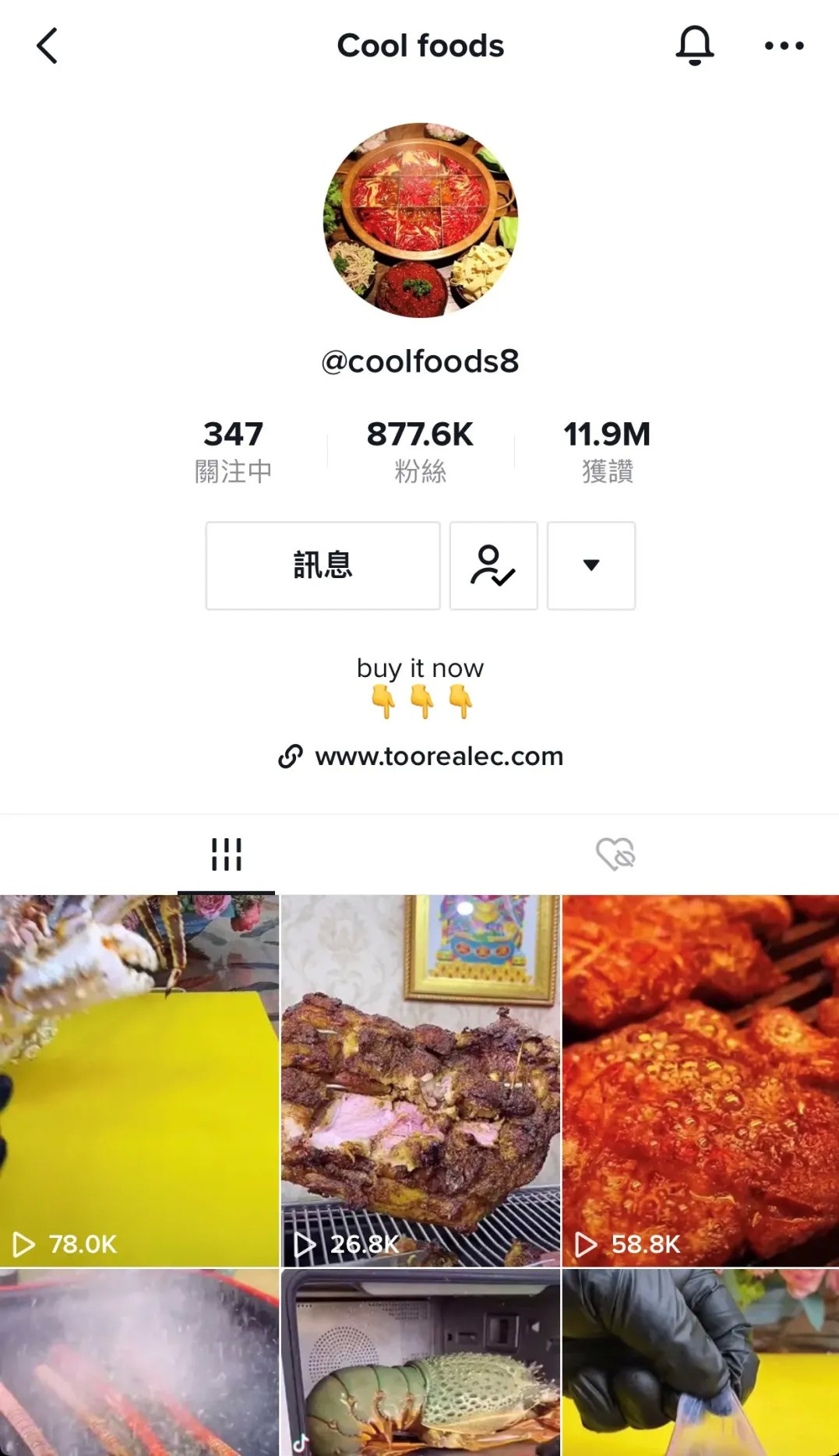Tap the following status person icon
This screenshot has height=1456, width=839.
tap(493, 566)
